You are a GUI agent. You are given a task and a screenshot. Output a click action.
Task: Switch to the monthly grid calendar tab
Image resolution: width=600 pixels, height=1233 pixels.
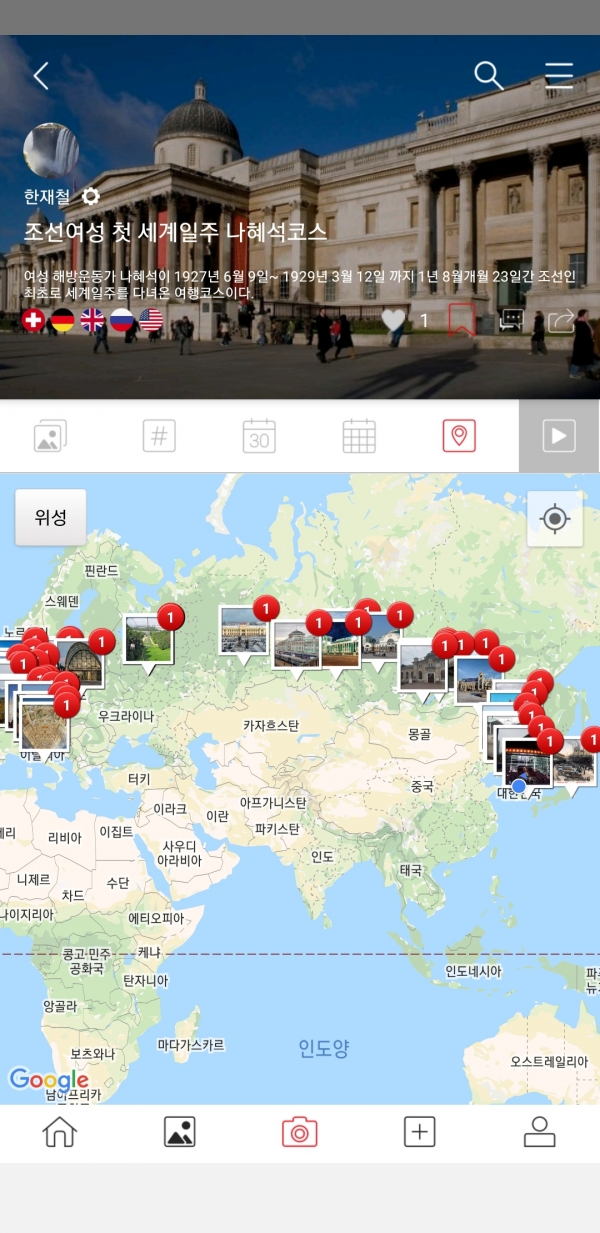coord(359,436)
